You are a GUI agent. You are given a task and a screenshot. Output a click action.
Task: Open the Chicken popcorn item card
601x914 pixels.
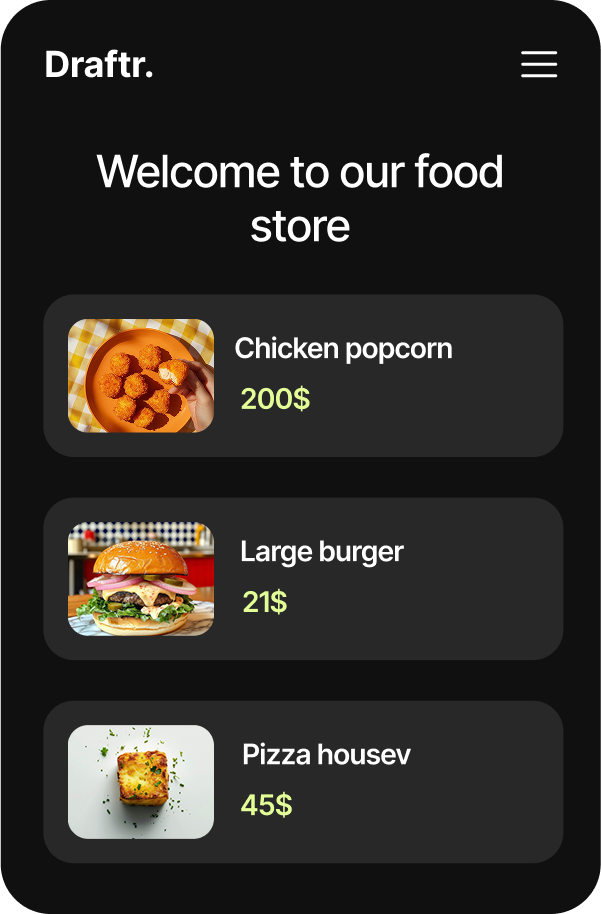(x=303, y=376)
